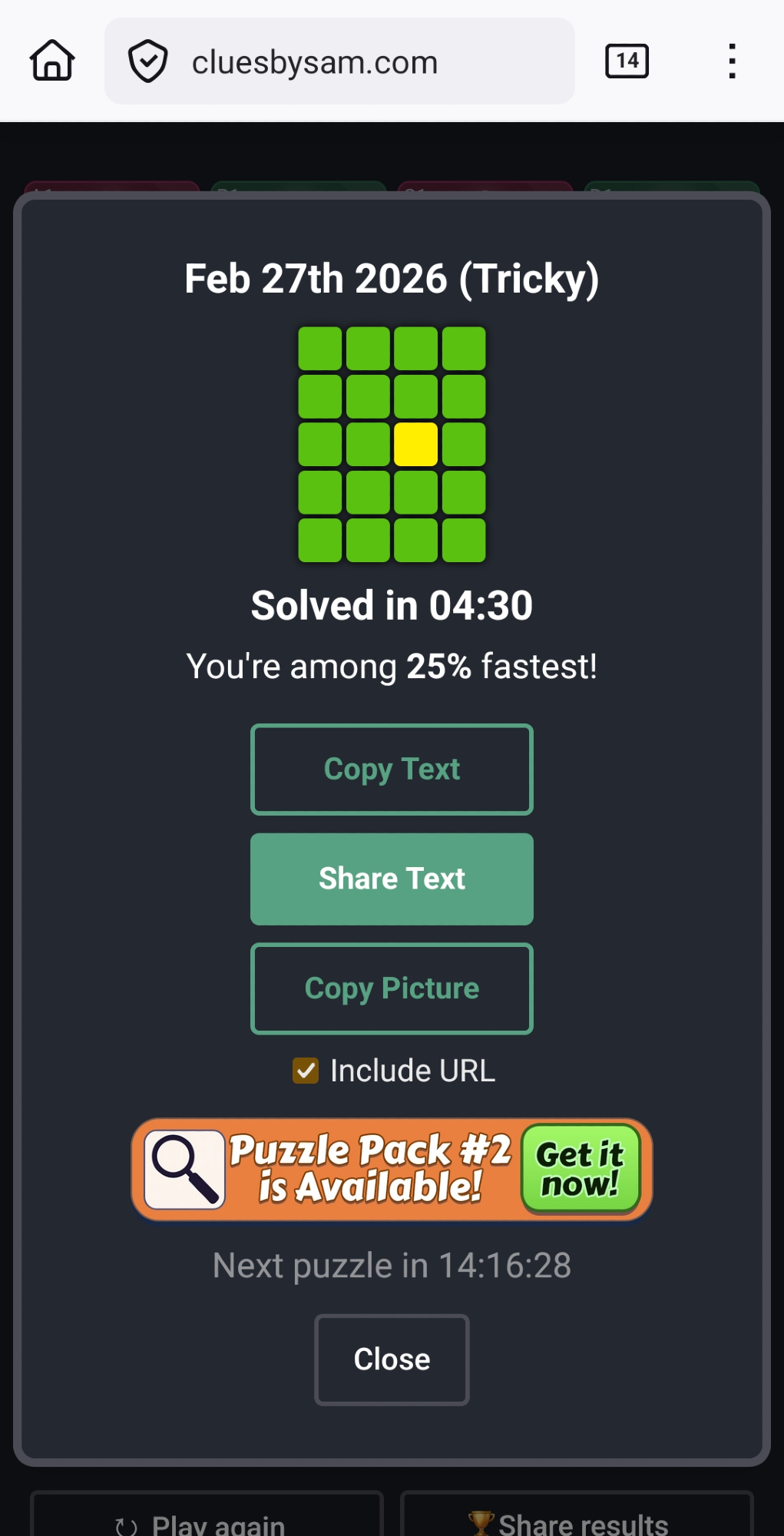Tap Play again
The width and height of the screenshot is (784, 1536).
point(206,1521)
